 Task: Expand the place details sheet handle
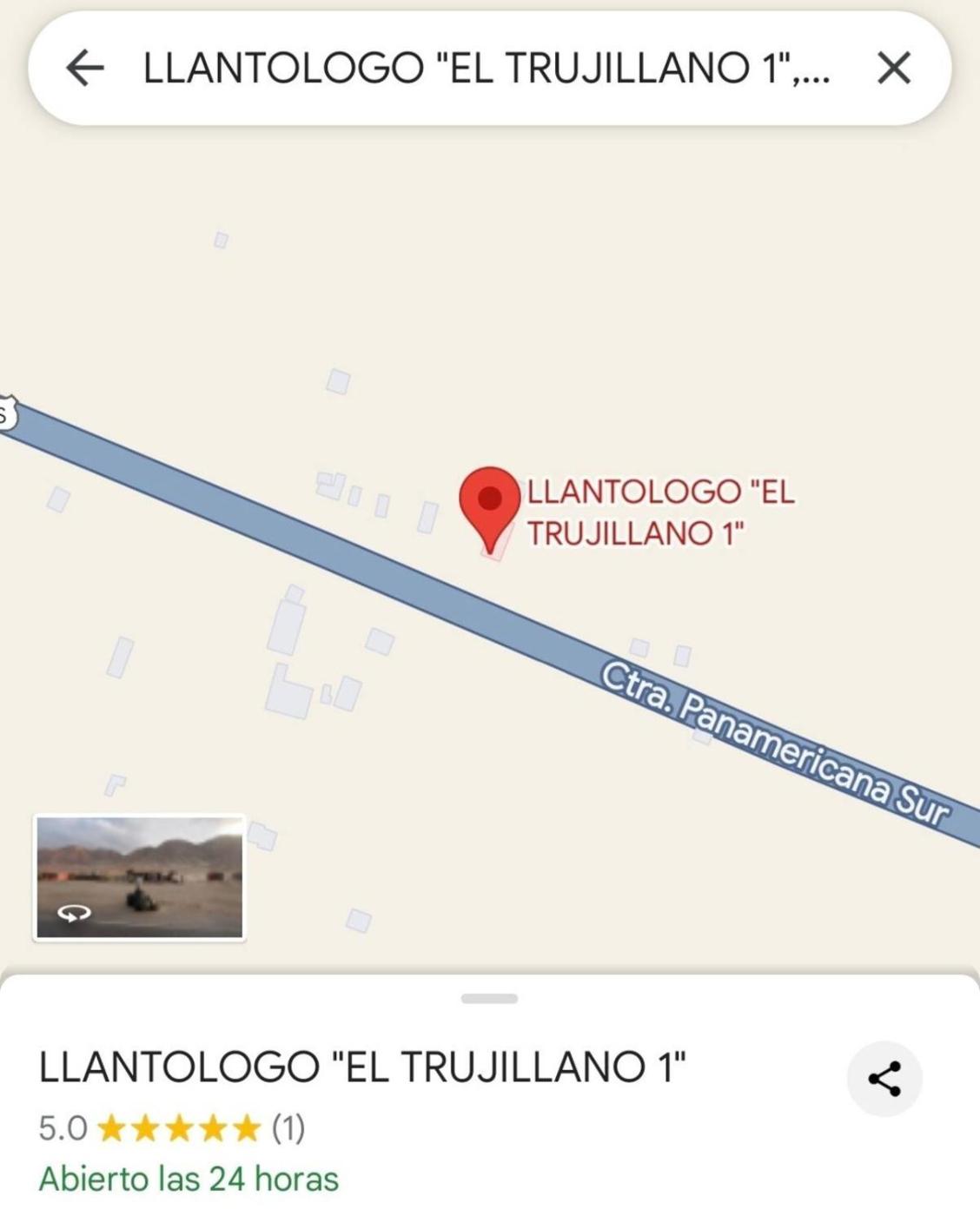489,999
